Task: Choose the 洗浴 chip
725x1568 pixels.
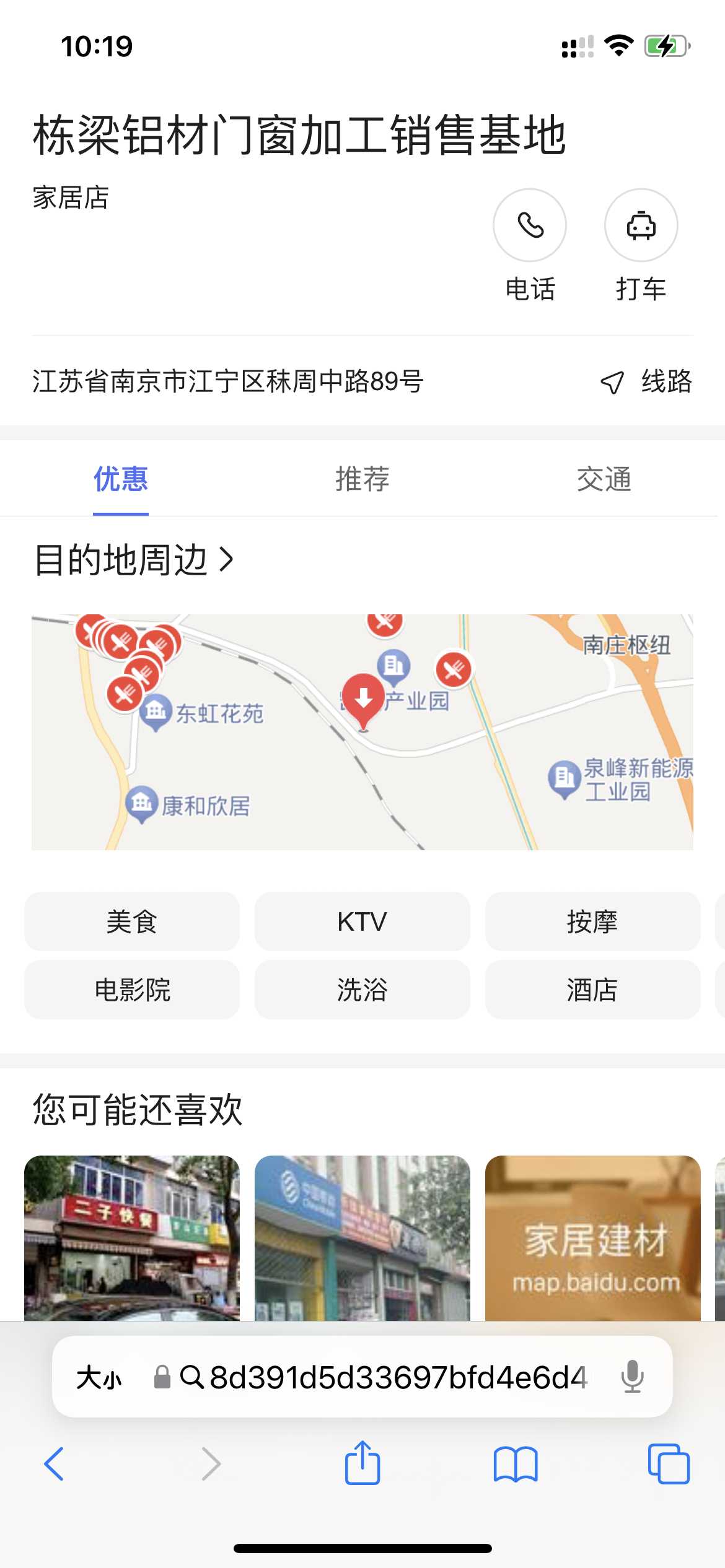Action: pos(362,990)
